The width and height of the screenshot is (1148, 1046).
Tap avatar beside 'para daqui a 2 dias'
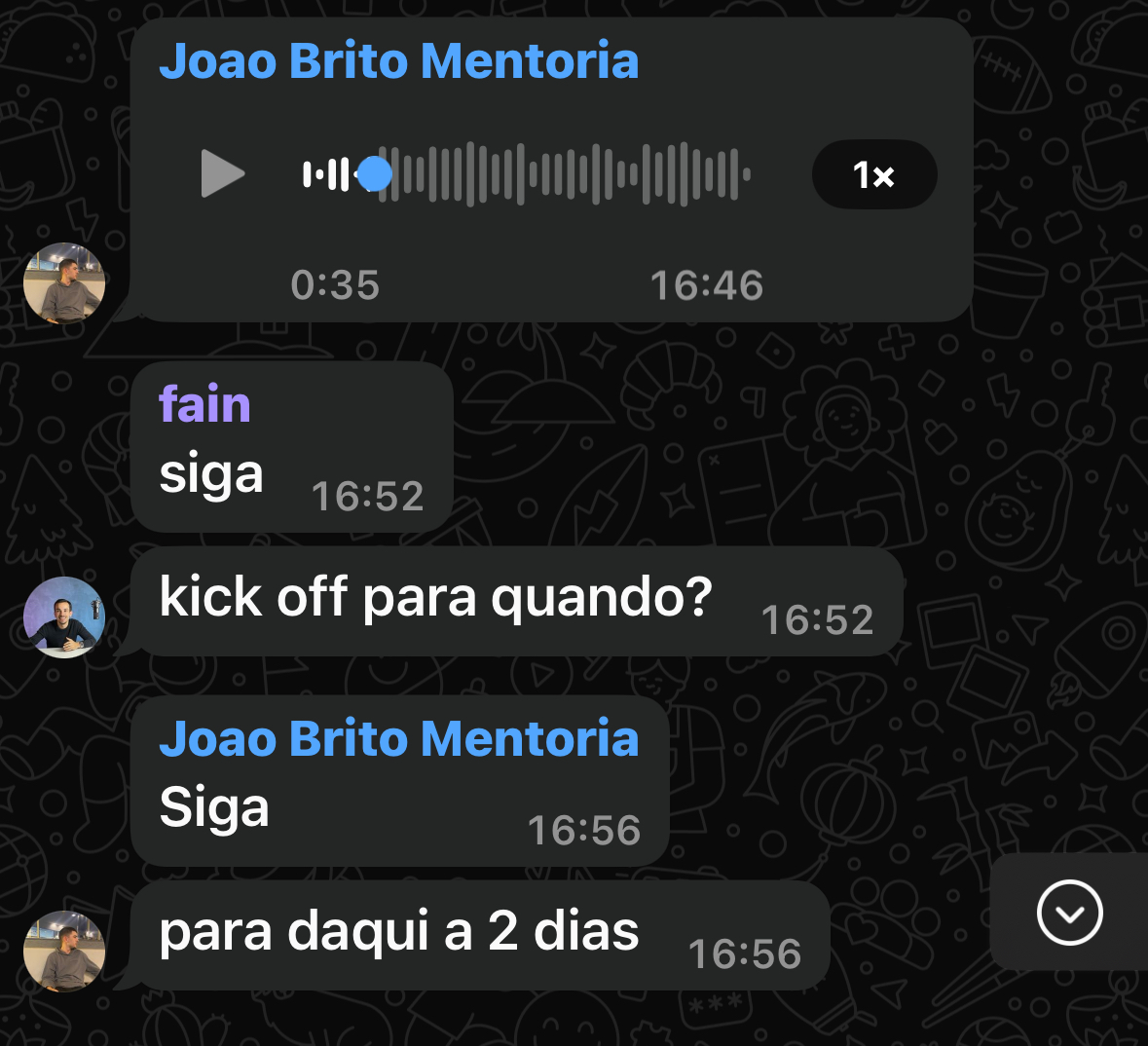pyautogui.click(x=64, y=951)
